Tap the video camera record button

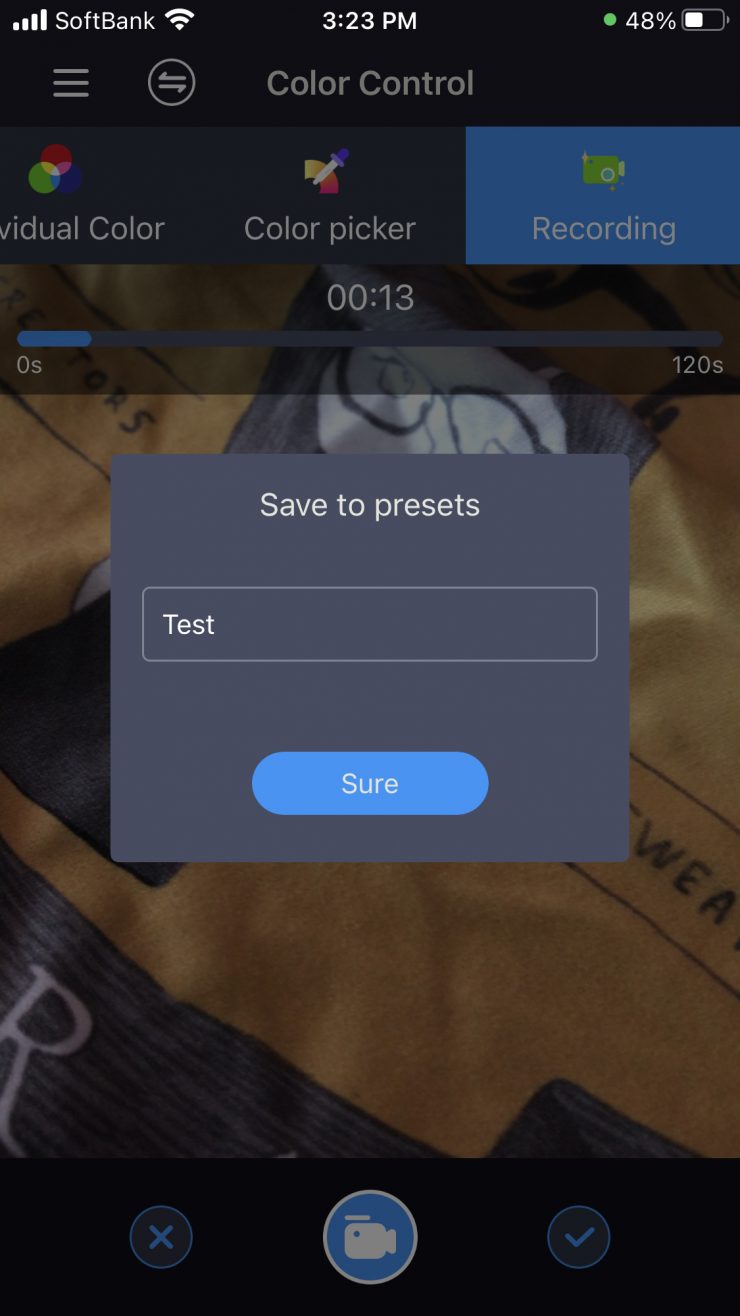click(370, 1238)
